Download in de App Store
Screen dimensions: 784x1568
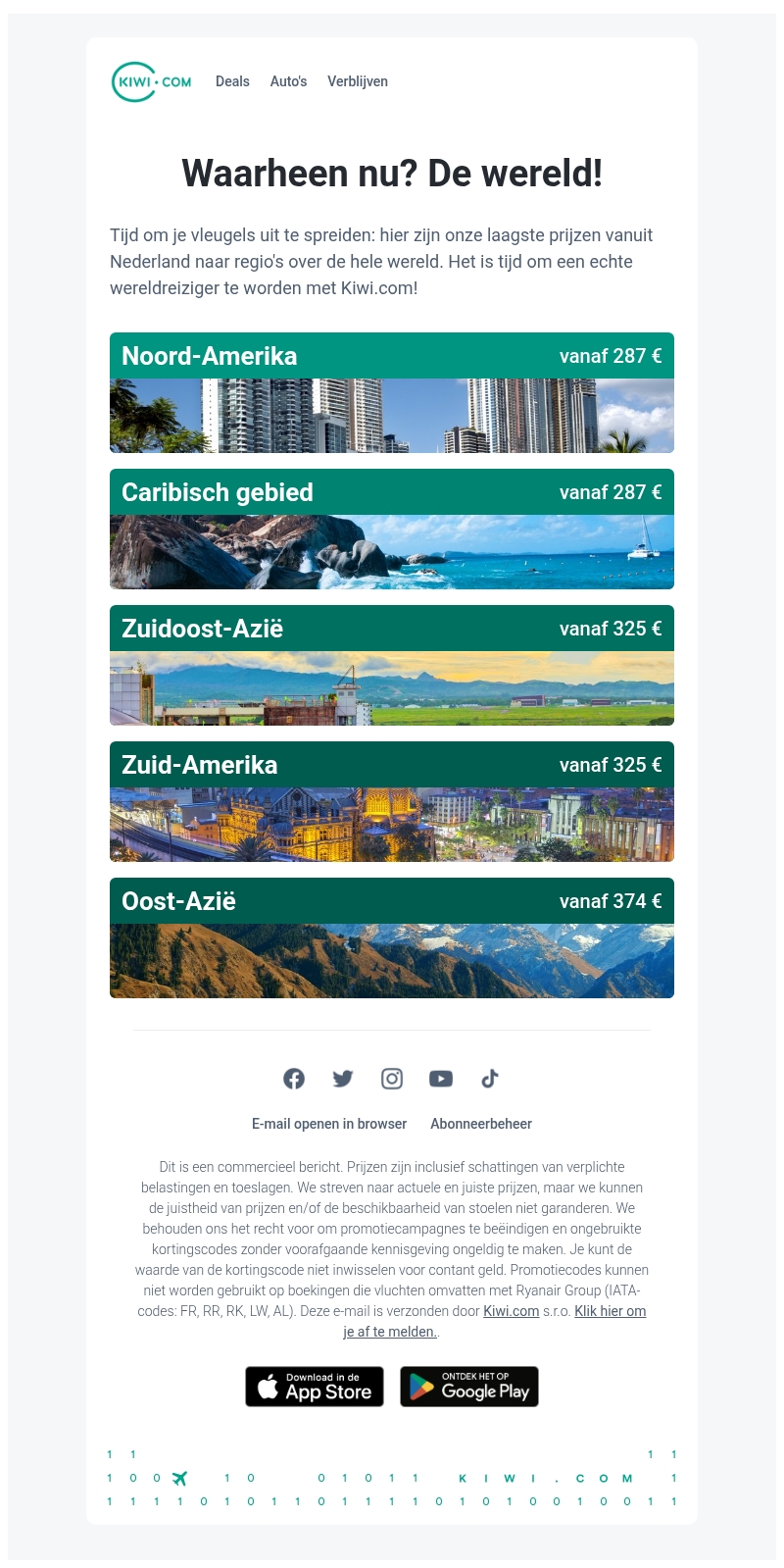(x=315, y=1387)
